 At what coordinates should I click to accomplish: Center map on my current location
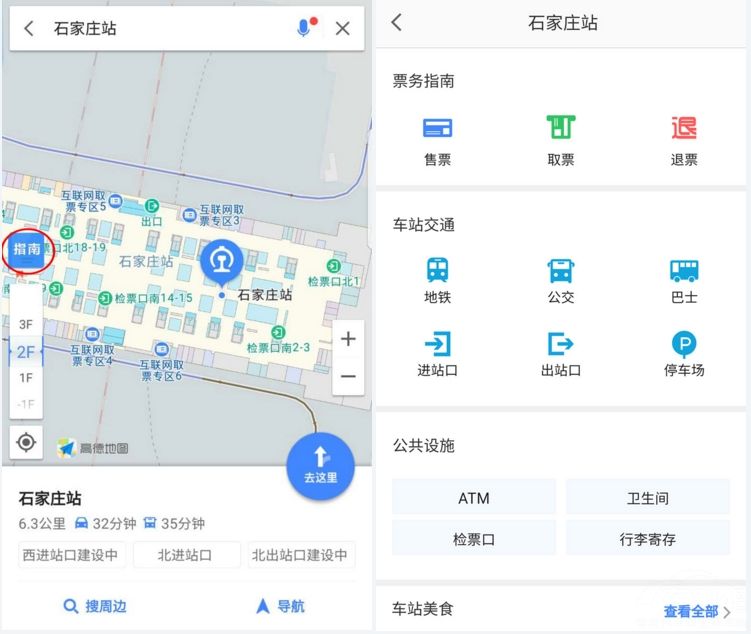(27, 442)
